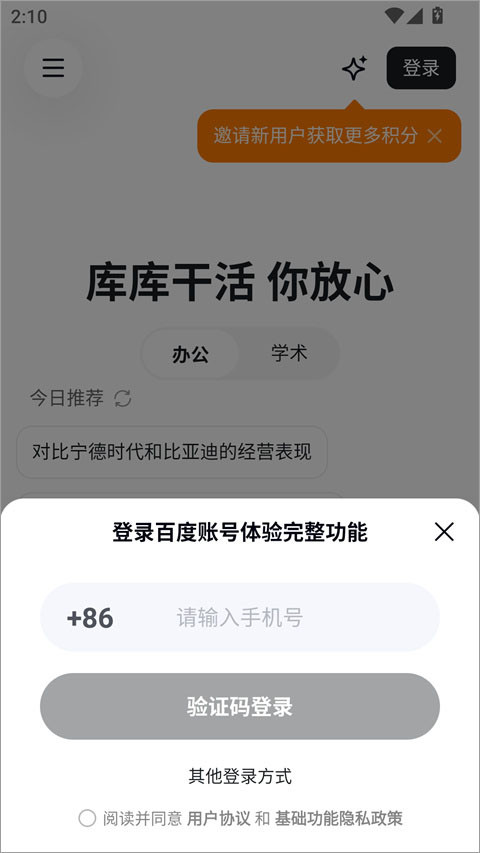Tap the 登录 button at top
Screen dimensions: 480x853
(x=421, y=68)
